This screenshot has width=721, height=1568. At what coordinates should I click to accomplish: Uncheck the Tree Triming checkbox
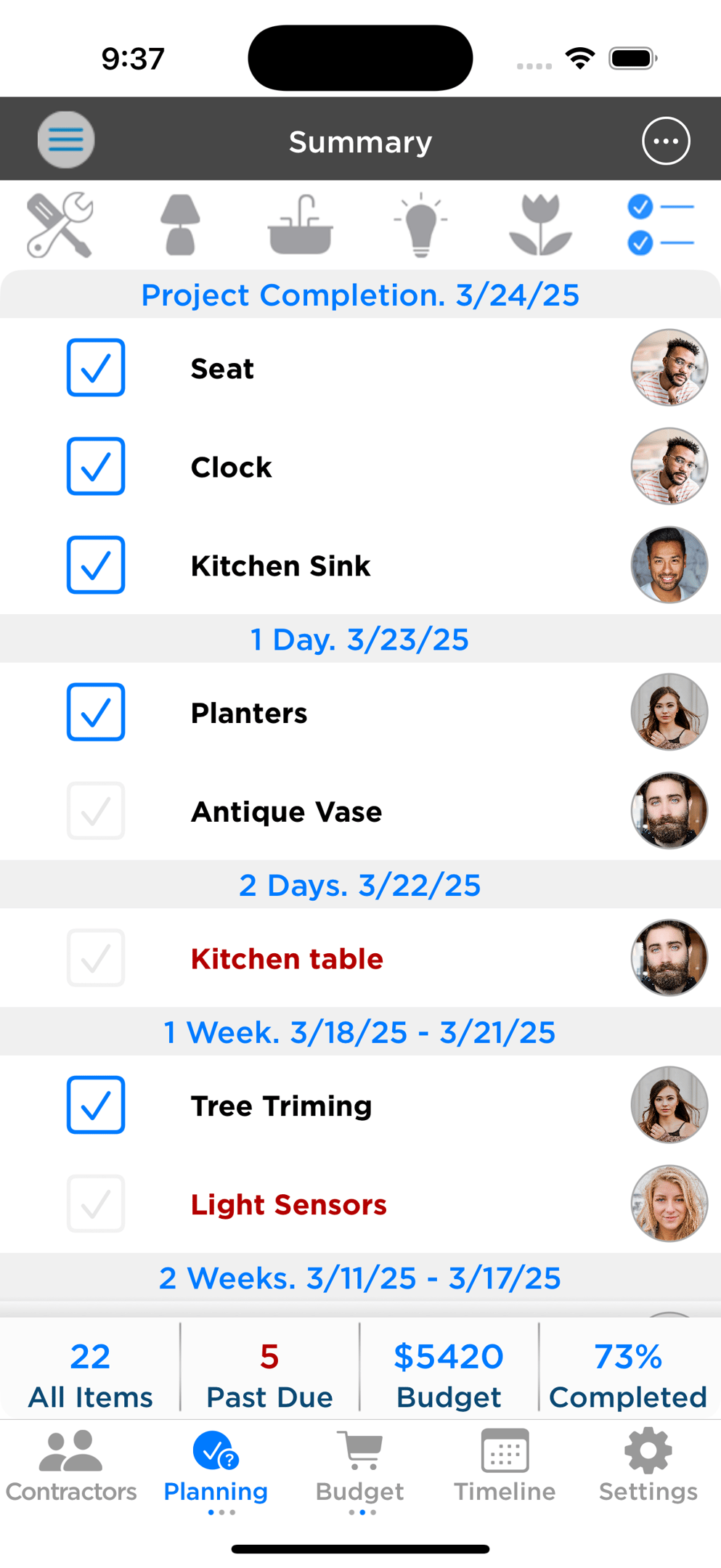(x=96, y=1105)
